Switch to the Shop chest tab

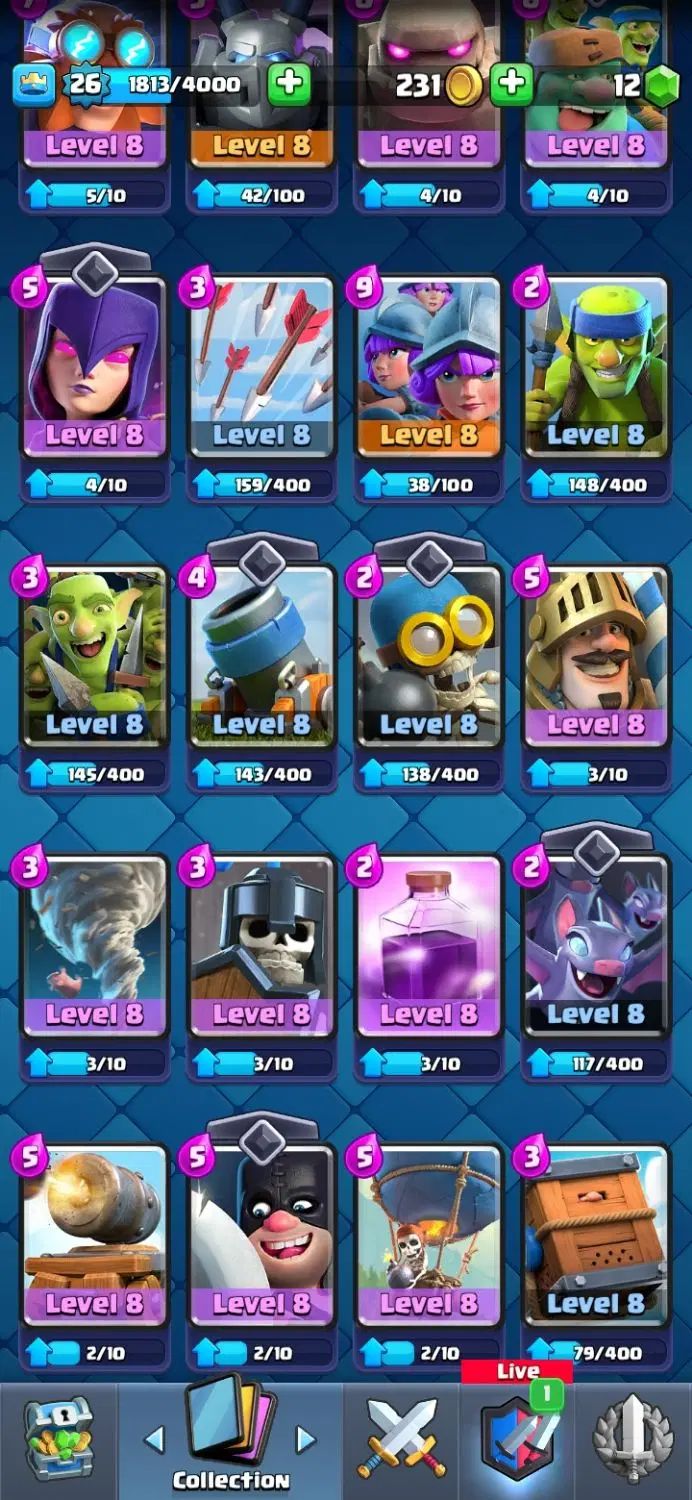click(x=57, y=1440)
